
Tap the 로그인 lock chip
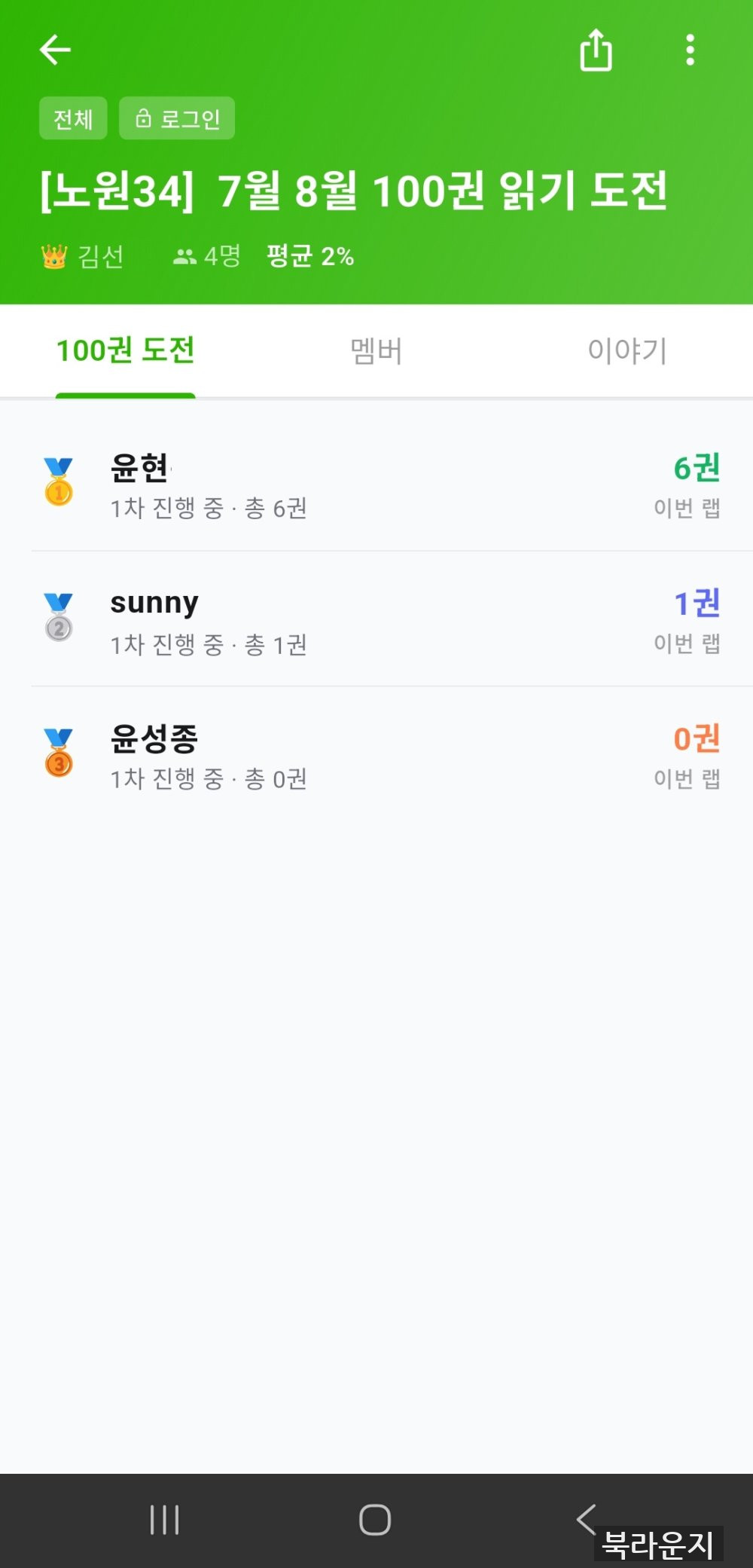click(177, 118)
